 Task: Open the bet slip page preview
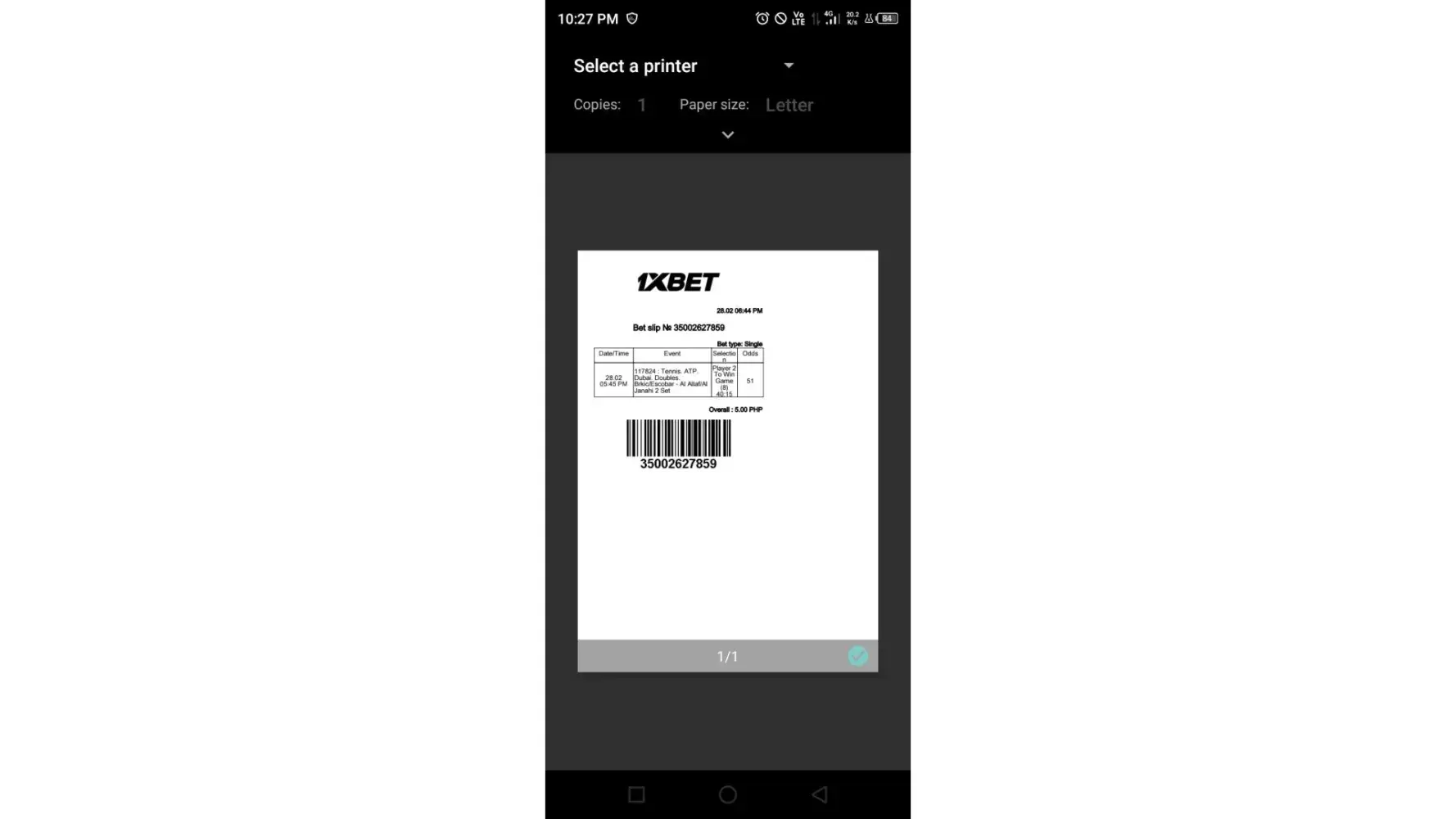pyautogui.click(x=727, y=445)
